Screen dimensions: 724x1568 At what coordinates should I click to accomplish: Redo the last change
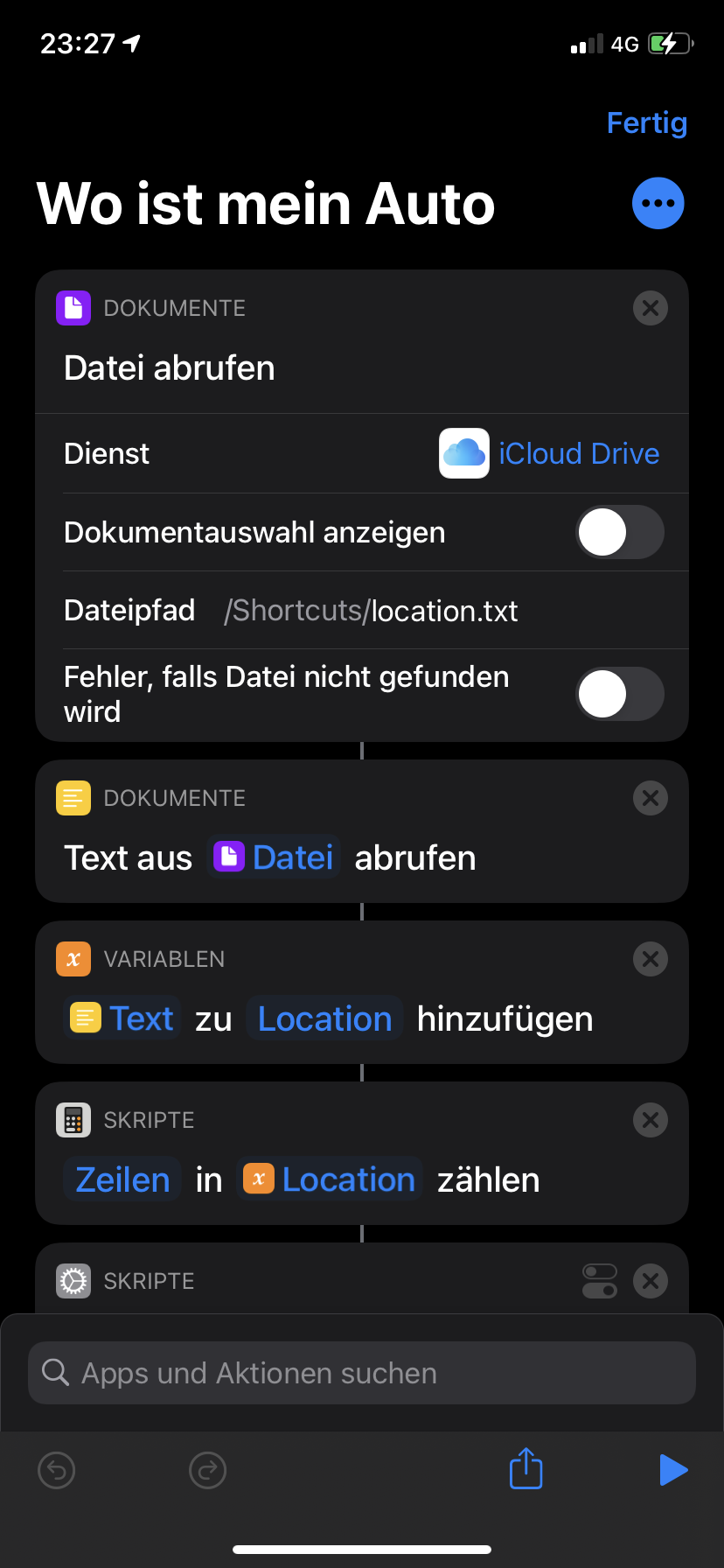point(207,1470)
